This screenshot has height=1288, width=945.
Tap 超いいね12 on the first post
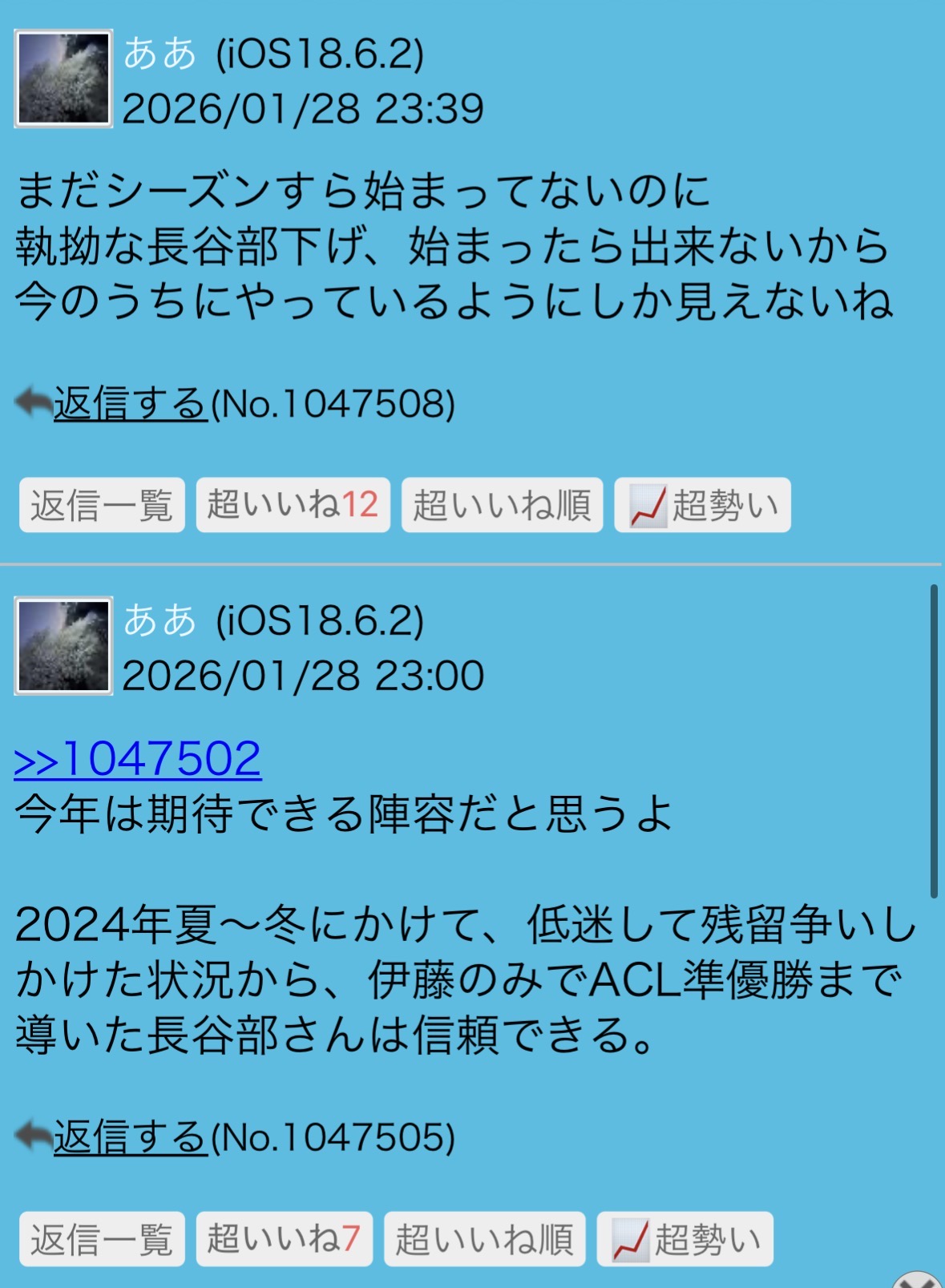tap(293, 505)
